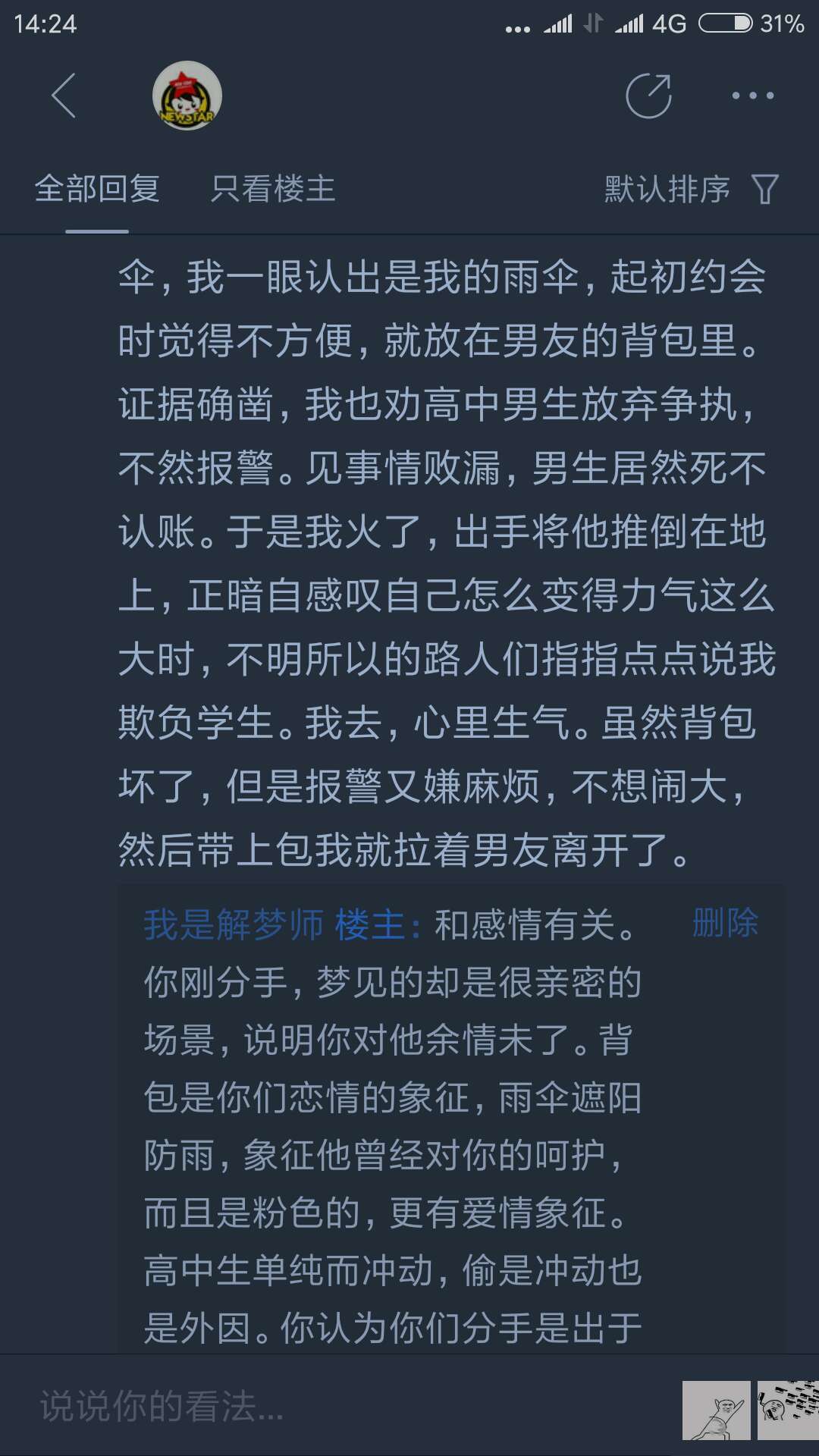Viewport: 819px width, 1456px height.
Task: Switch to the 全部回复 tab
Action: click(97, 189)
